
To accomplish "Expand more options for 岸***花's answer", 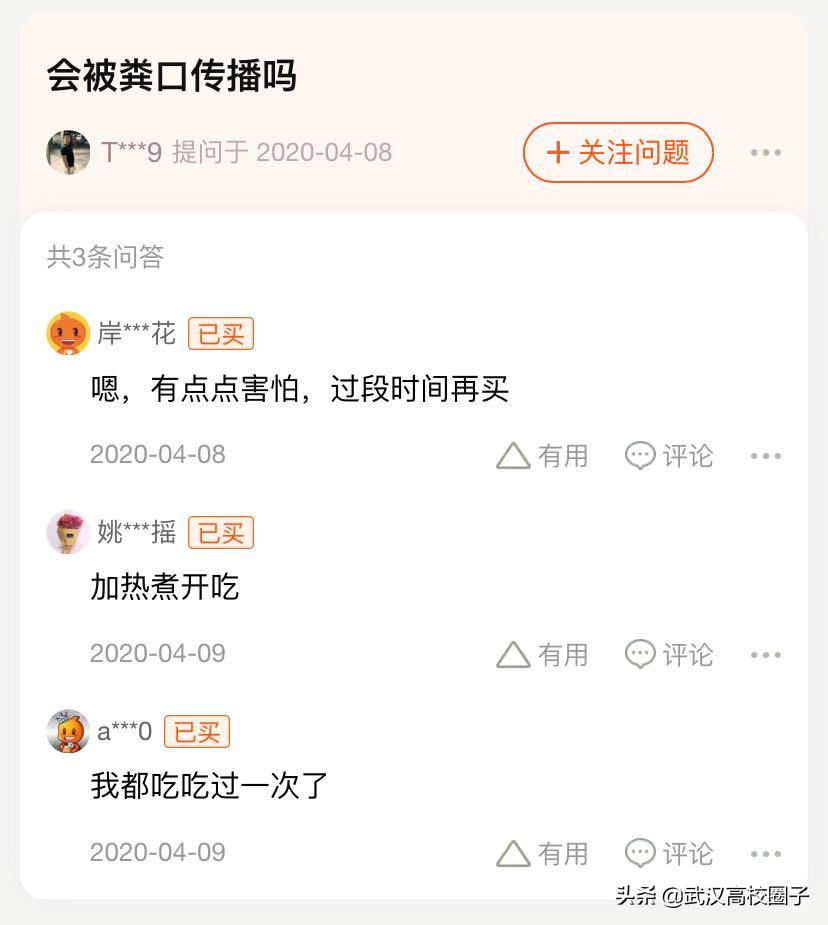I will [x=765, y=455].
